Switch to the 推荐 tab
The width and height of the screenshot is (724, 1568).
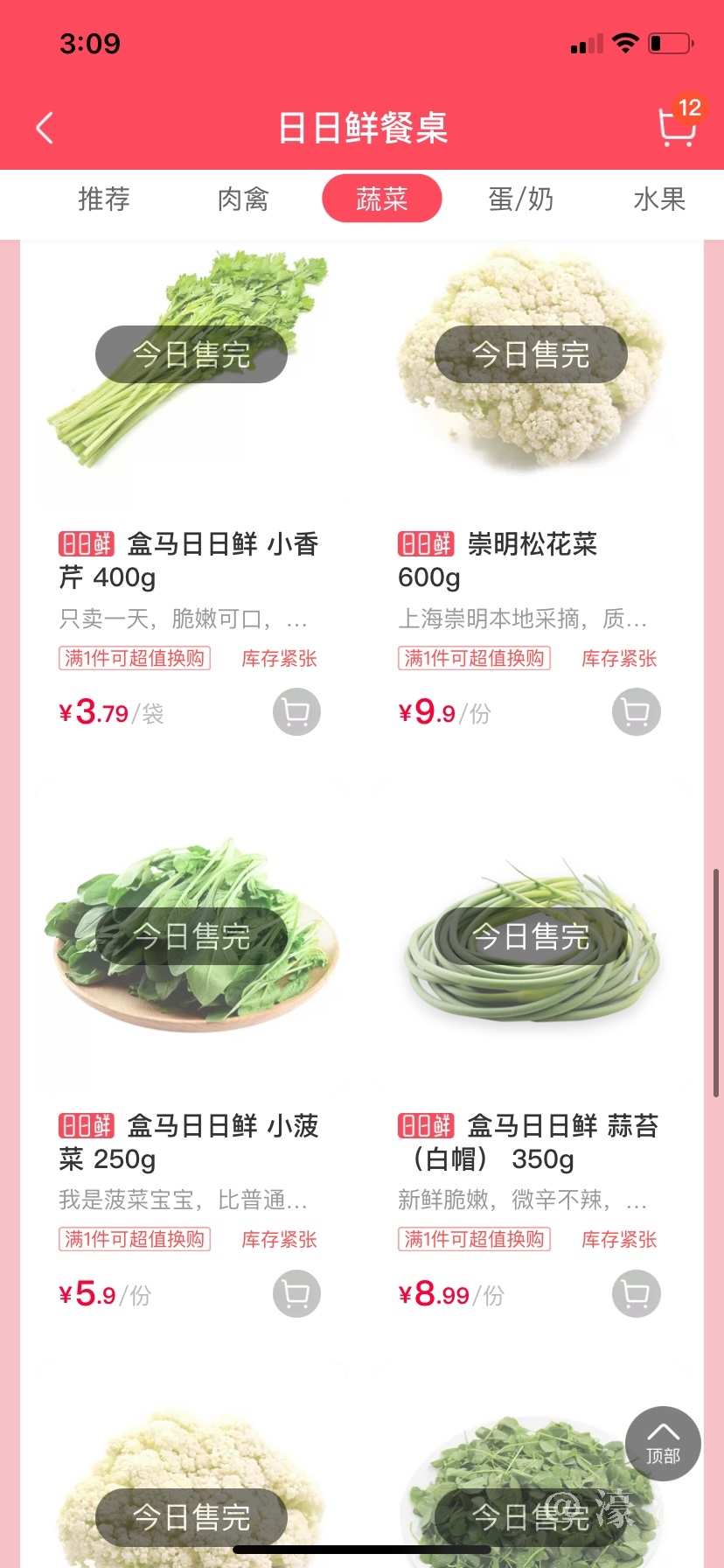(104, 199)
